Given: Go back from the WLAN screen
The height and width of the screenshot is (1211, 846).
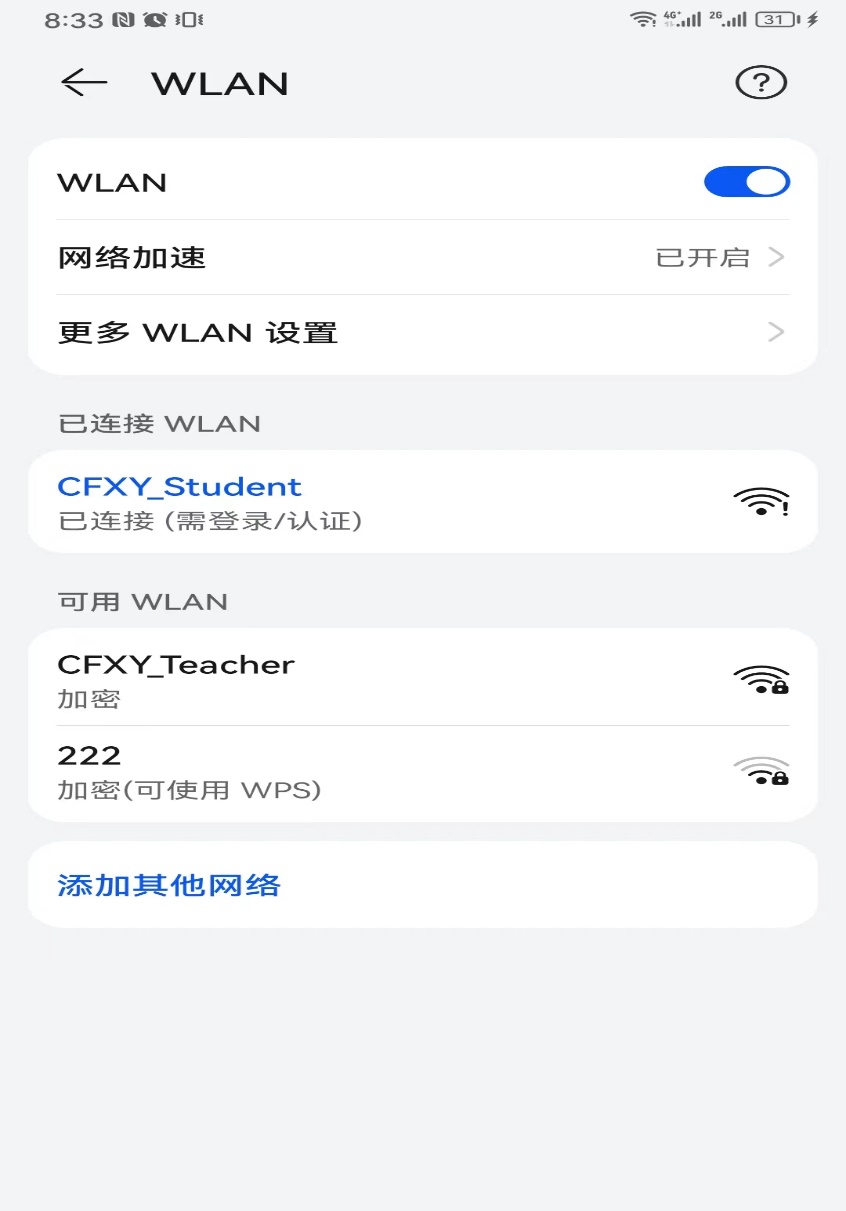Looking at the screenshot, I should coord(84,83).
